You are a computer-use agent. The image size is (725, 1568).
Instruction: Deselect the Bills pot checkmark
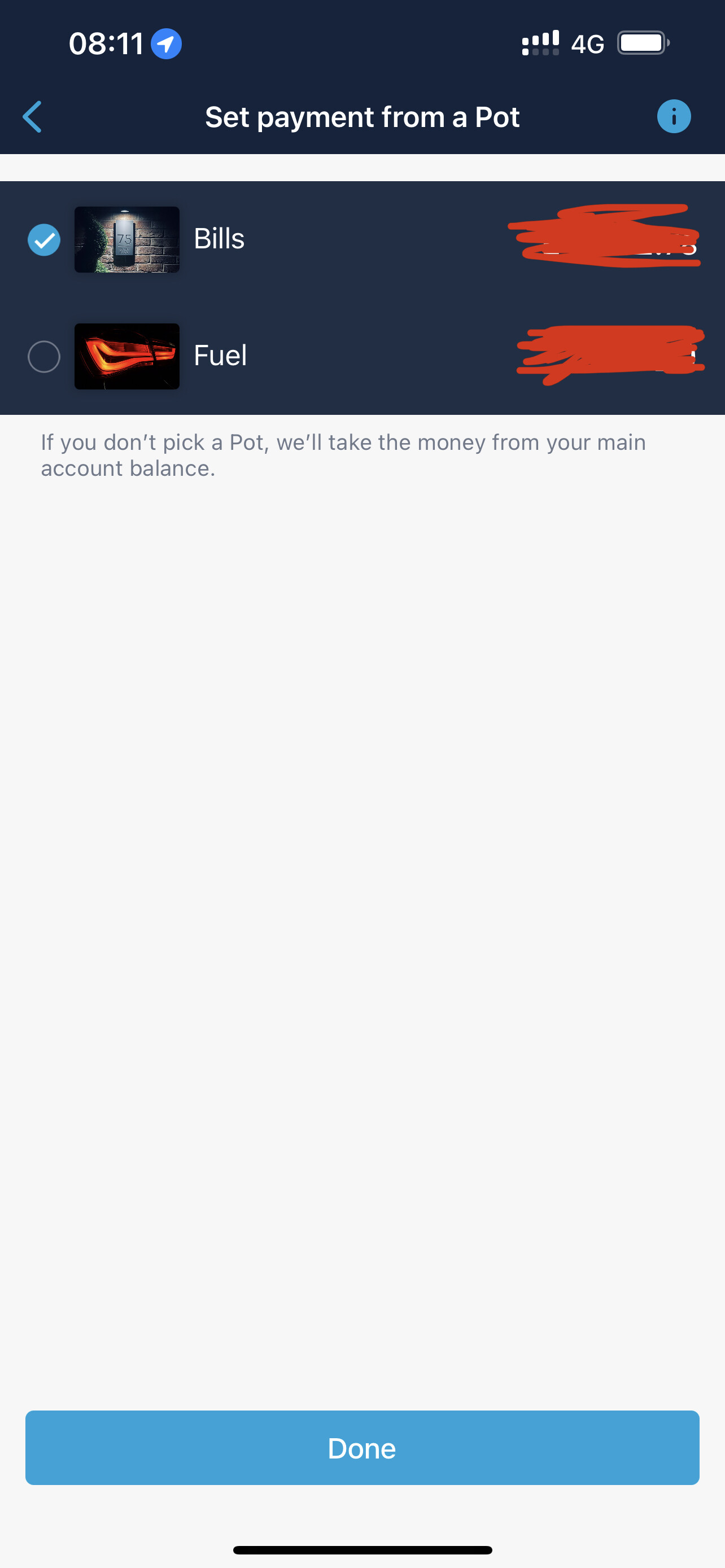[x=44, y=239]
